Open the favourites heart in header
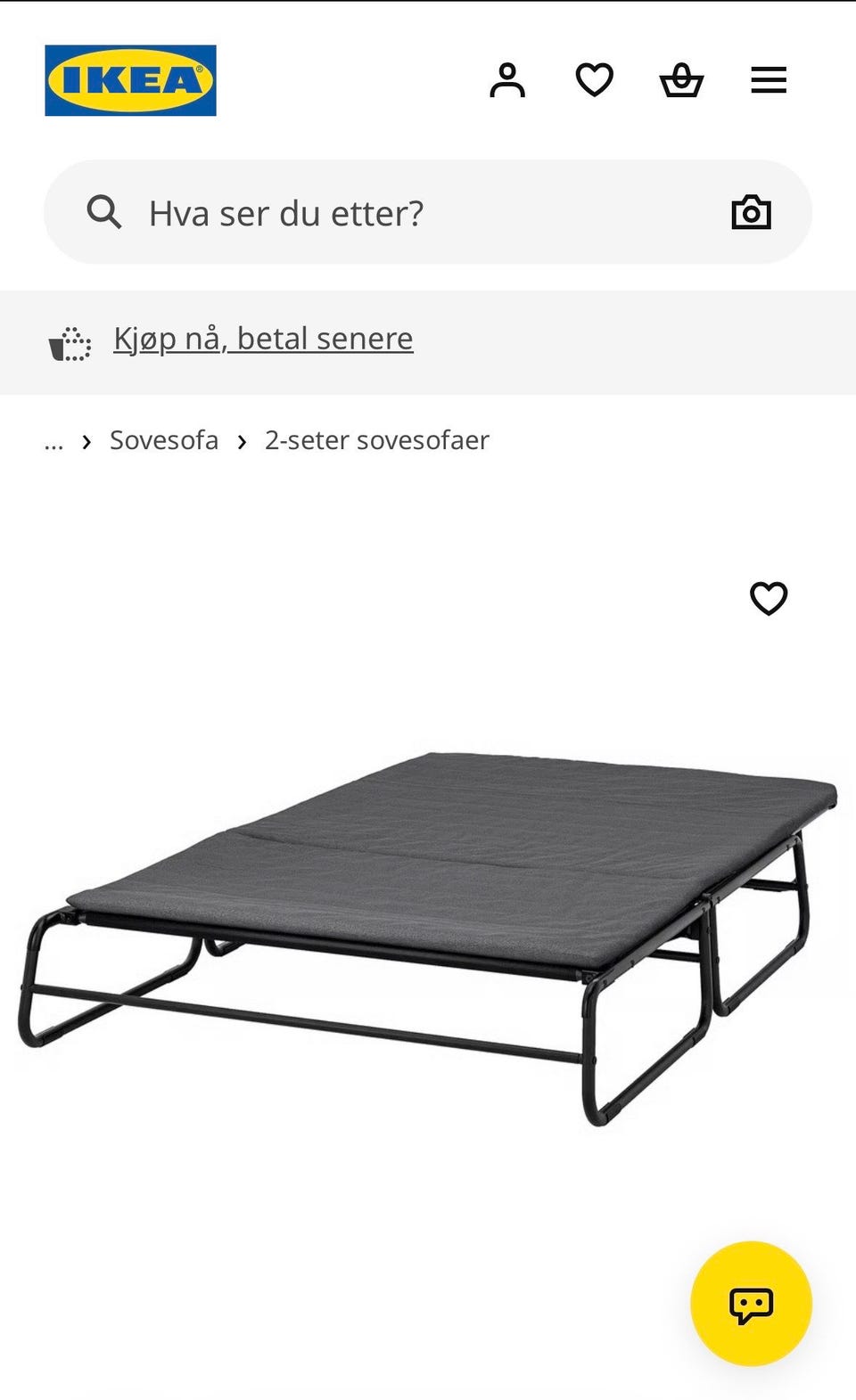 (x=595, y=80)
